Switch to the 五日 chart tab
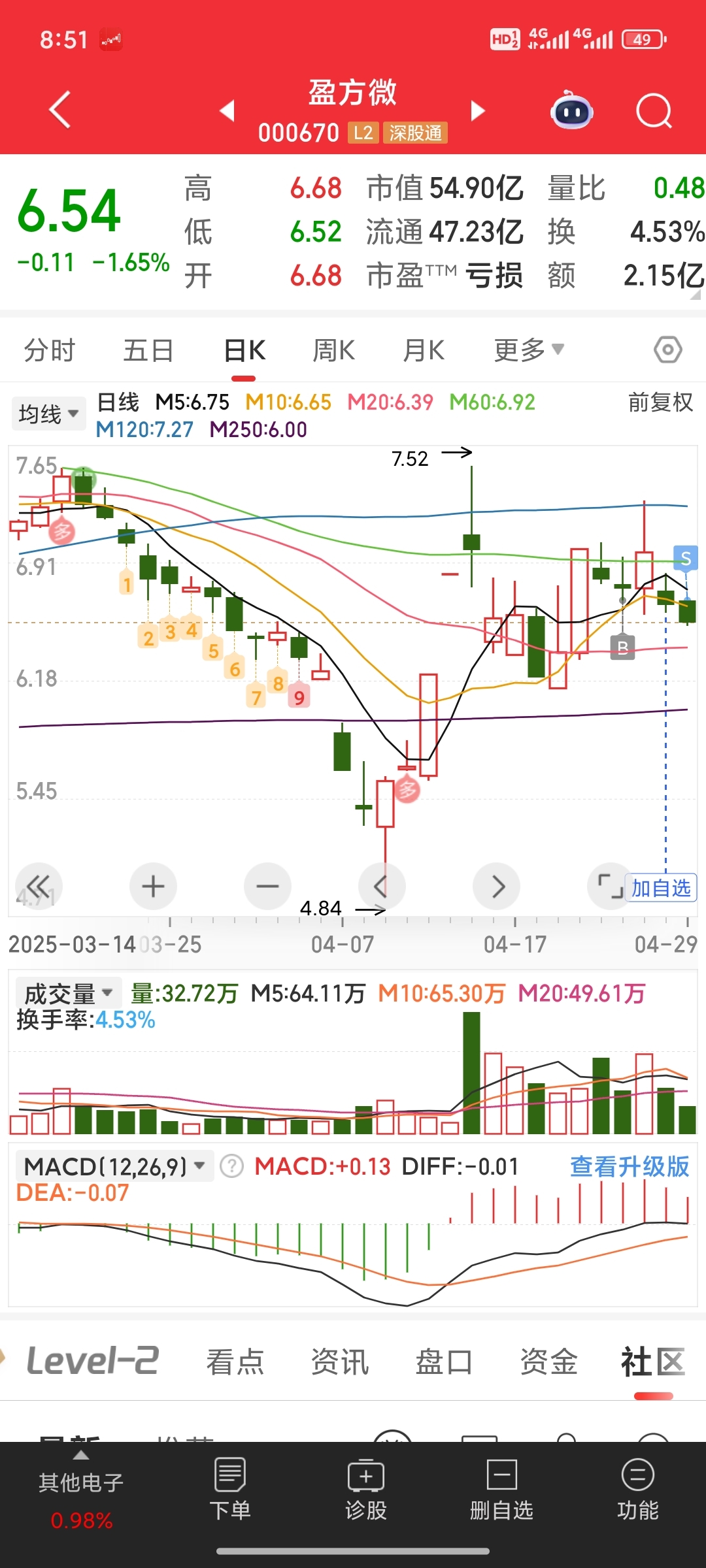Image resolution: width=706 pixels, height=1568 pixels. (148, 351)
